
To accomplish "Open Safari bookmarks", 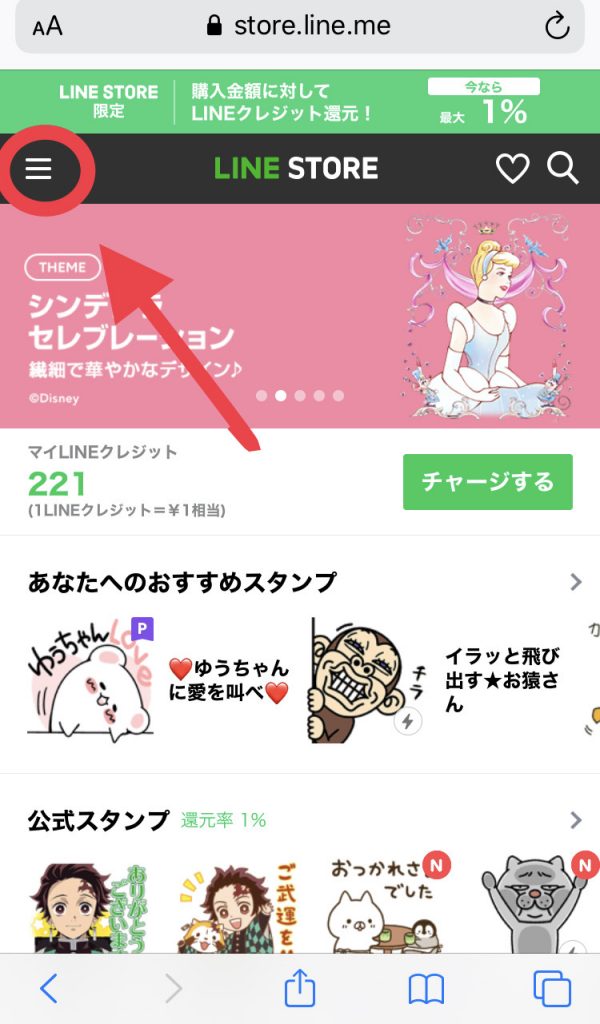I will [426, 989].
